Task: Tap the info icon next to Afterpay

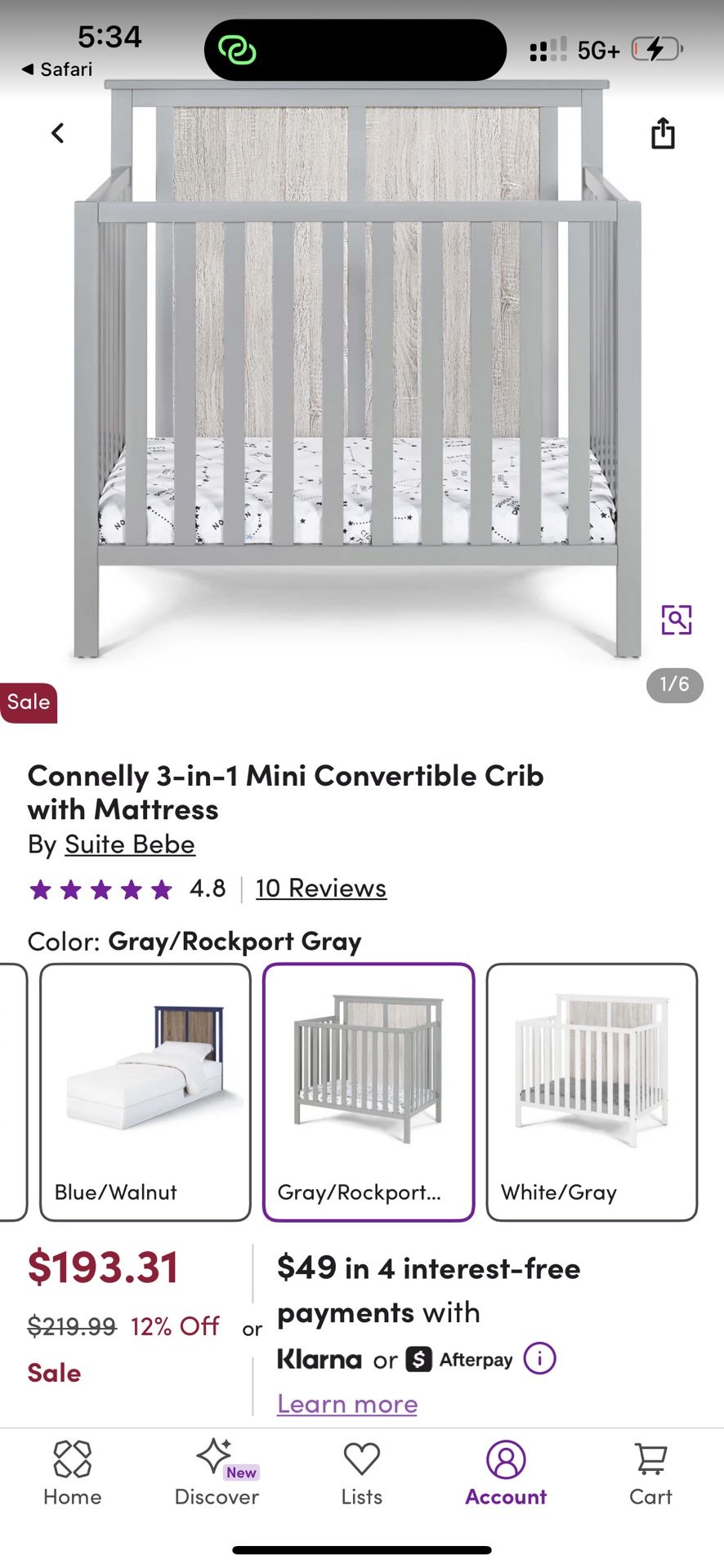Action: pyautogui.click(x=539, y=1357)
